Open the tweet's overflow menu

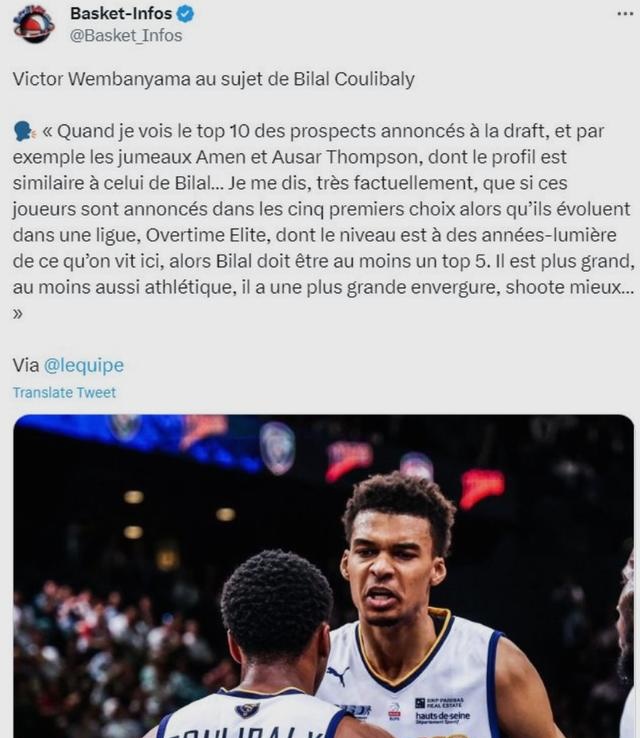pyautogui.click(x=624, y=13)
